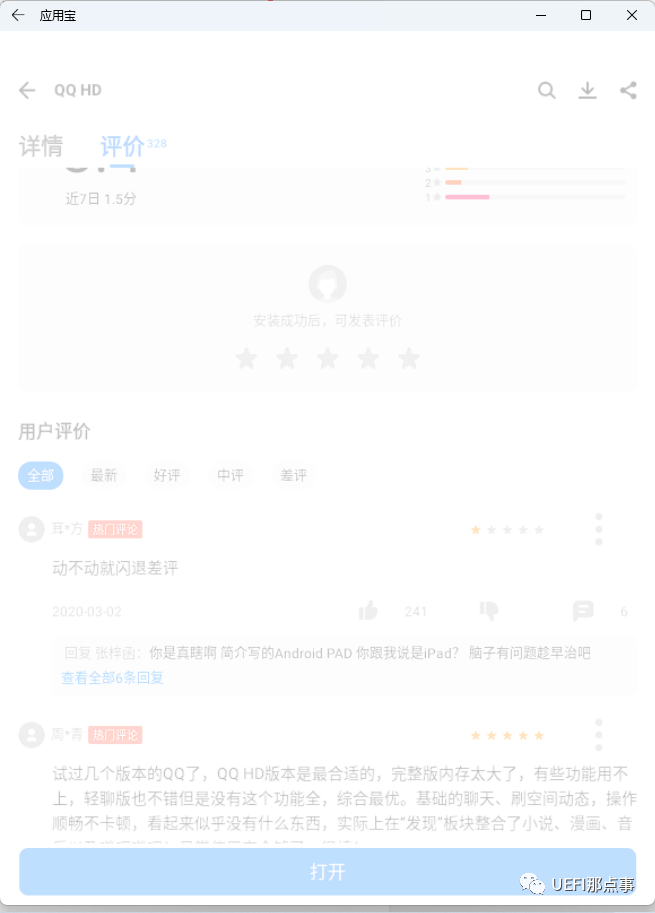This screenshot has width=655, height=913.
Task: Show only 中评 reviews
Action: click(230, 475)
